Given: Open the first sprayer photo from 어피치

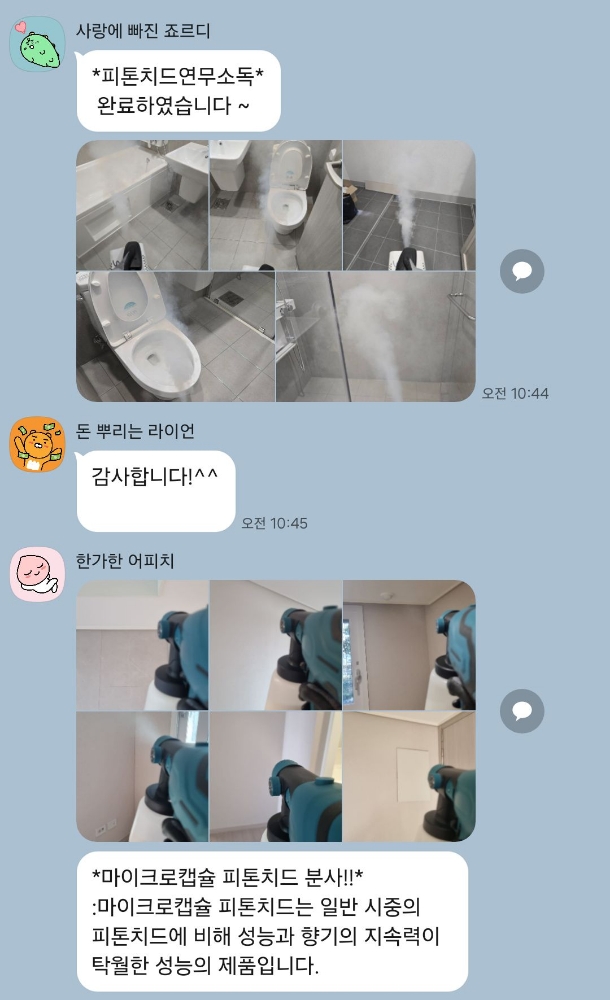Looking at the screenshot, I should point(142,645).
